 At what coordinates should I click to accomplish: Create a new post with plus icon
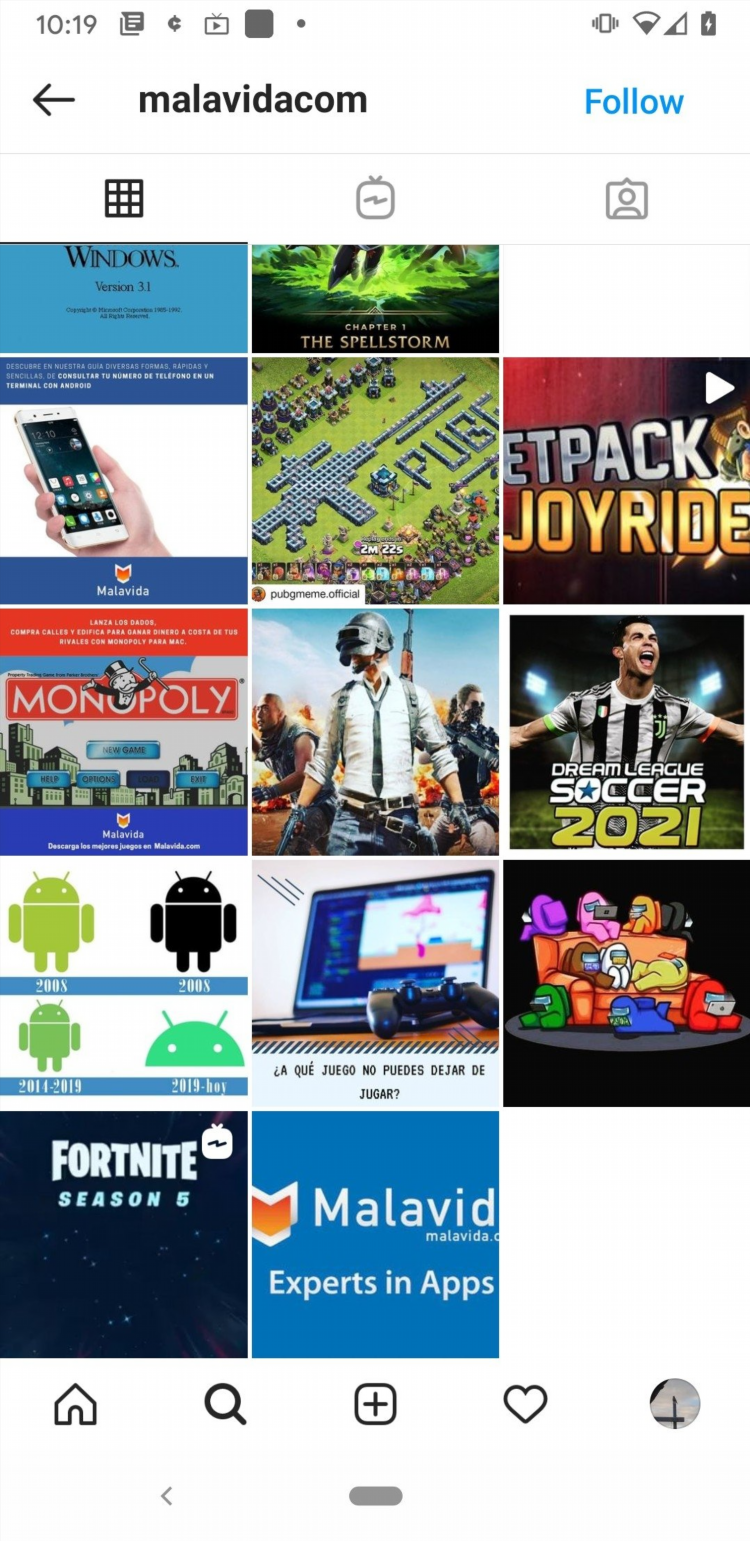(x=375, y=1405)
